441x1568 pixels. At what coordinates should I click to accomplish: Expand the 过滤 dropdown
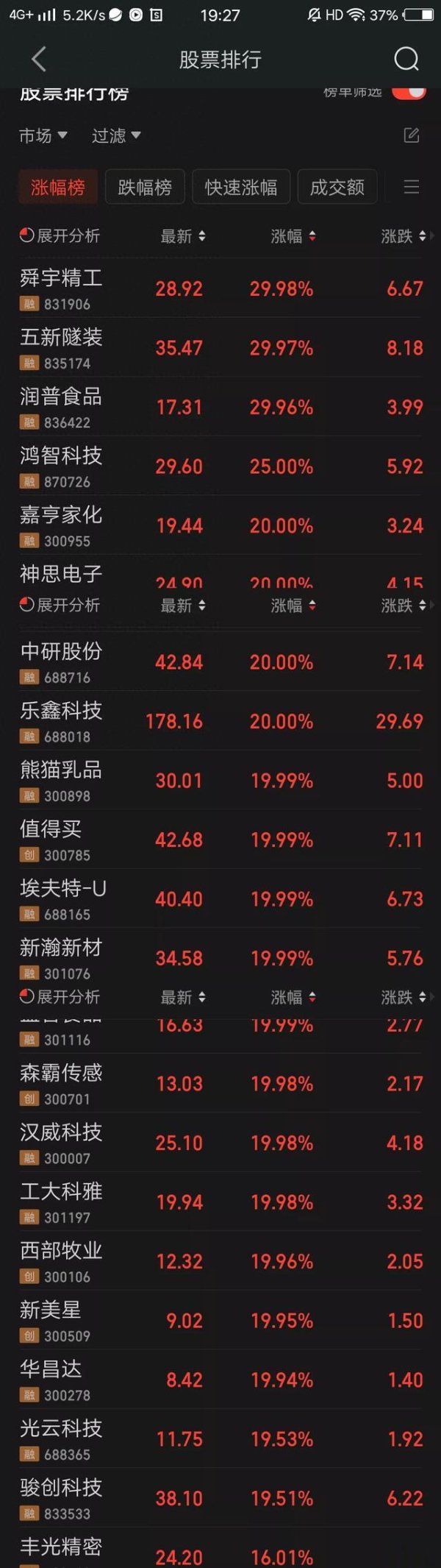[x=115, y=135]
